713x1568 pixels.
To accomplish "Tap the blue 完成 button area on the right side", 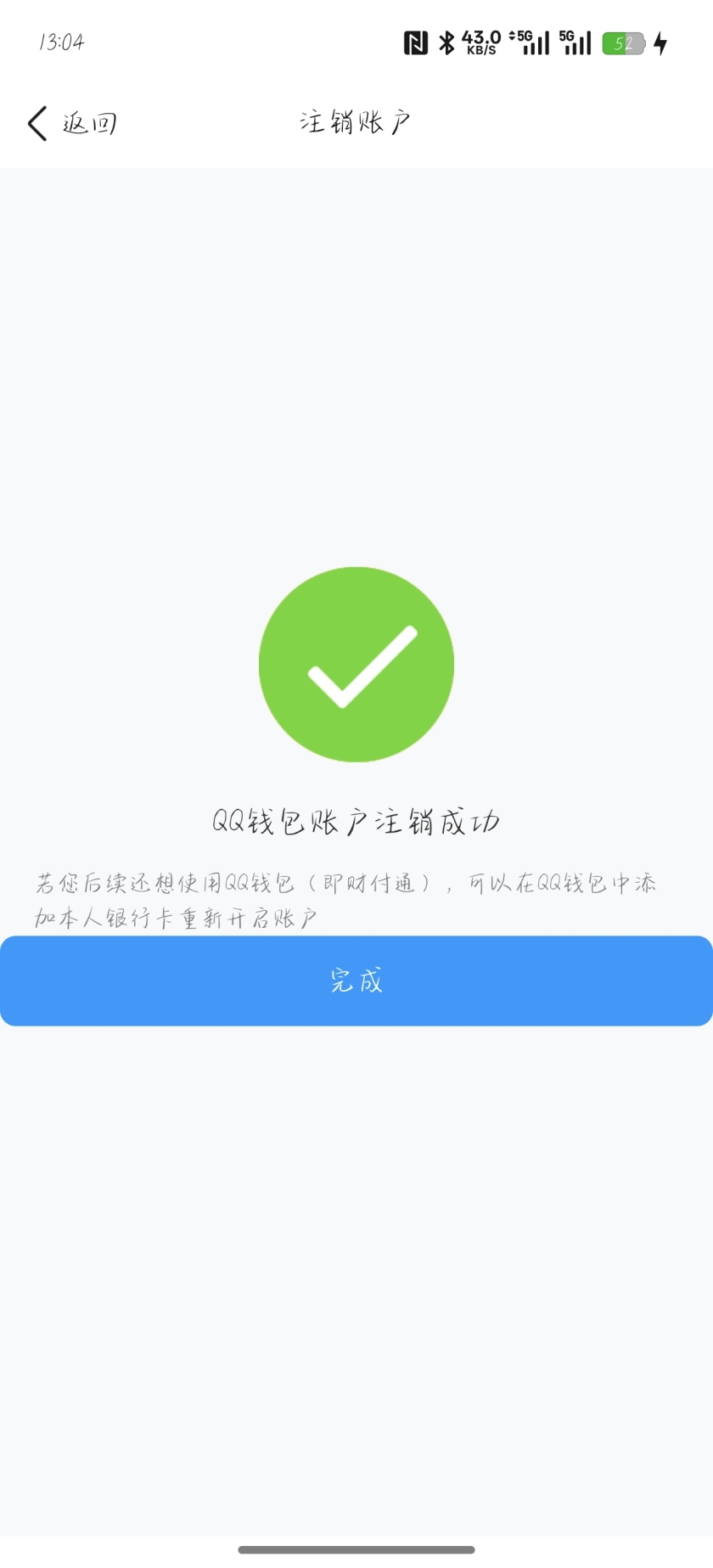I will click(x=594, y=981).
